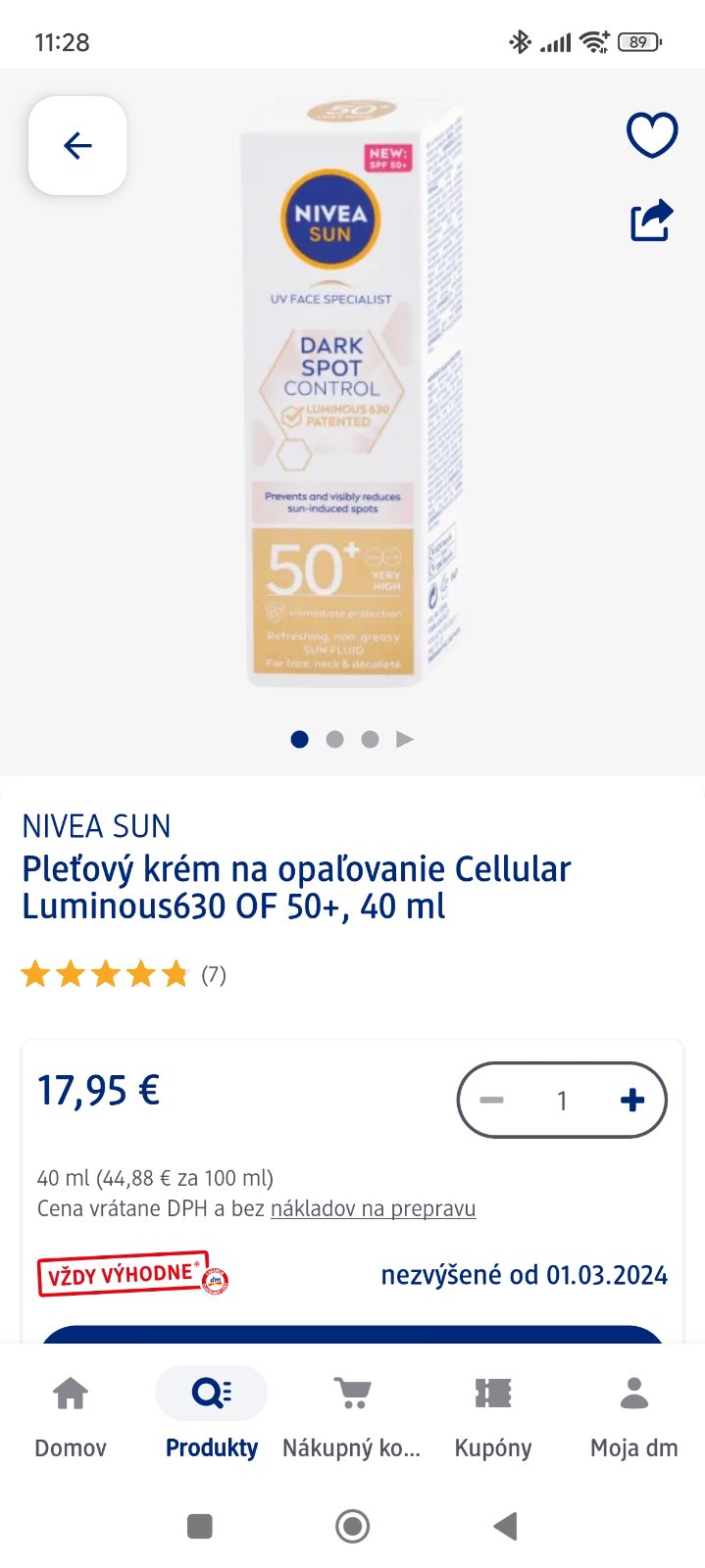
Task: Increase quantity with the plus button
Action: pos(632,1100)
